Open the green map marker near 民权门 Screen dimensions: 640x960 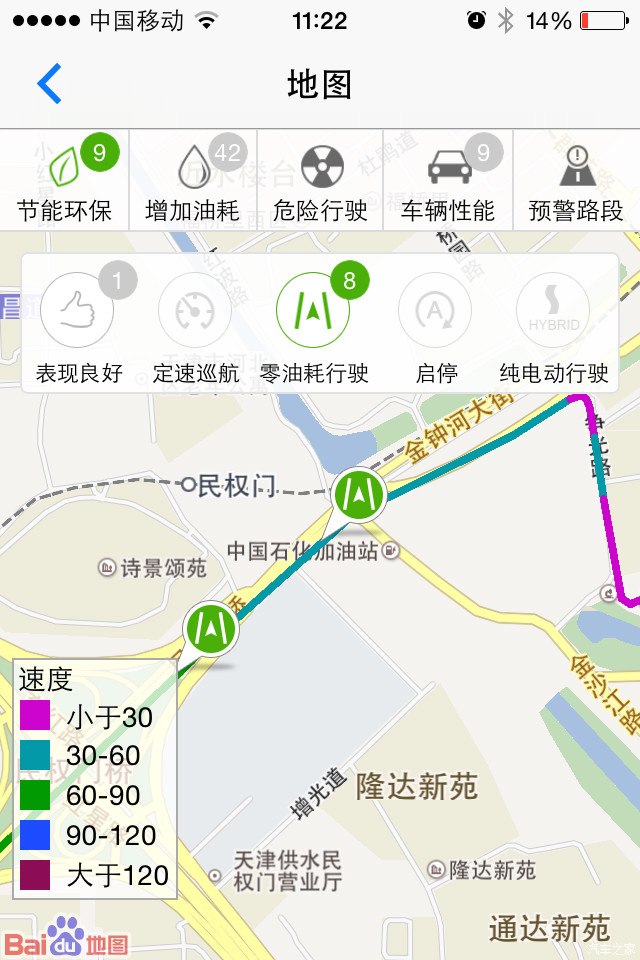coord(358,494)
